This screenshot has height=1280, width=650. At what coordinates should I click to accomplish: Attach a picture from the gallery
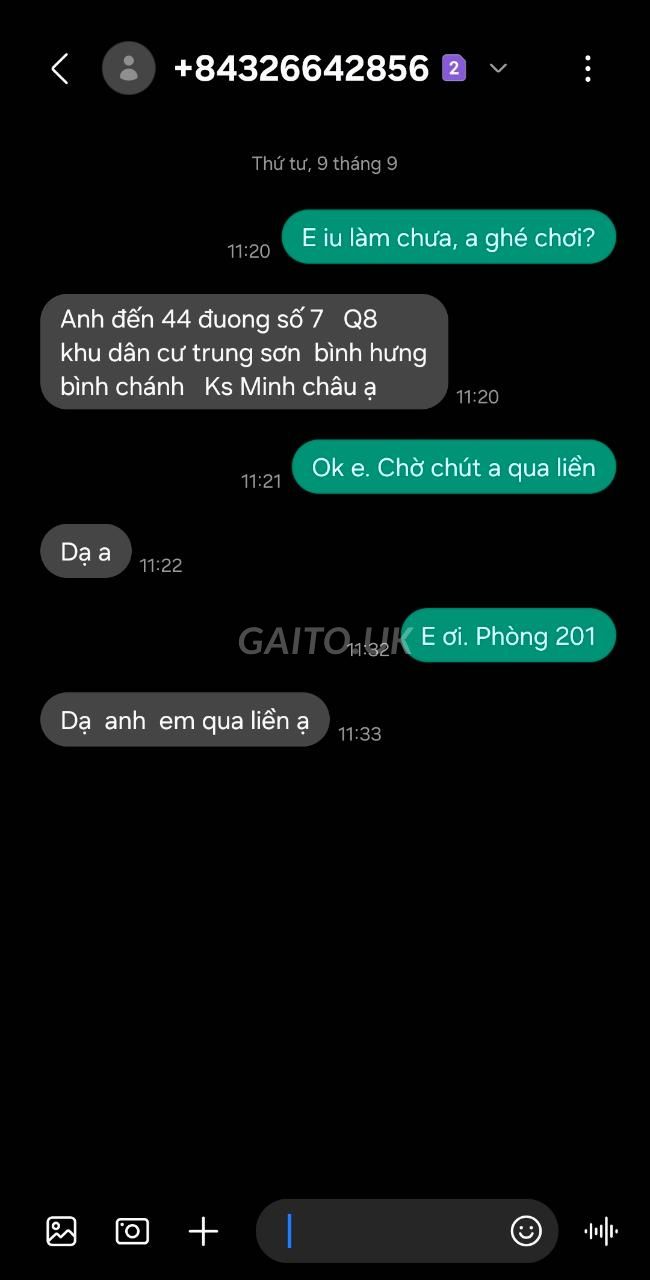pos(62,1231)
